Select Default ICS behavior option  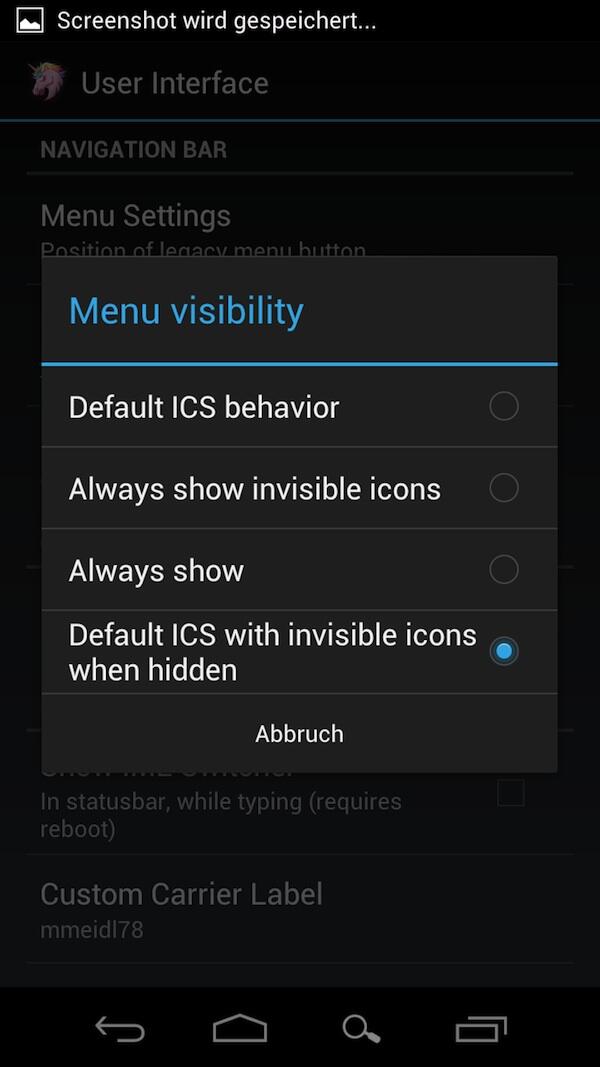(299, 407)
